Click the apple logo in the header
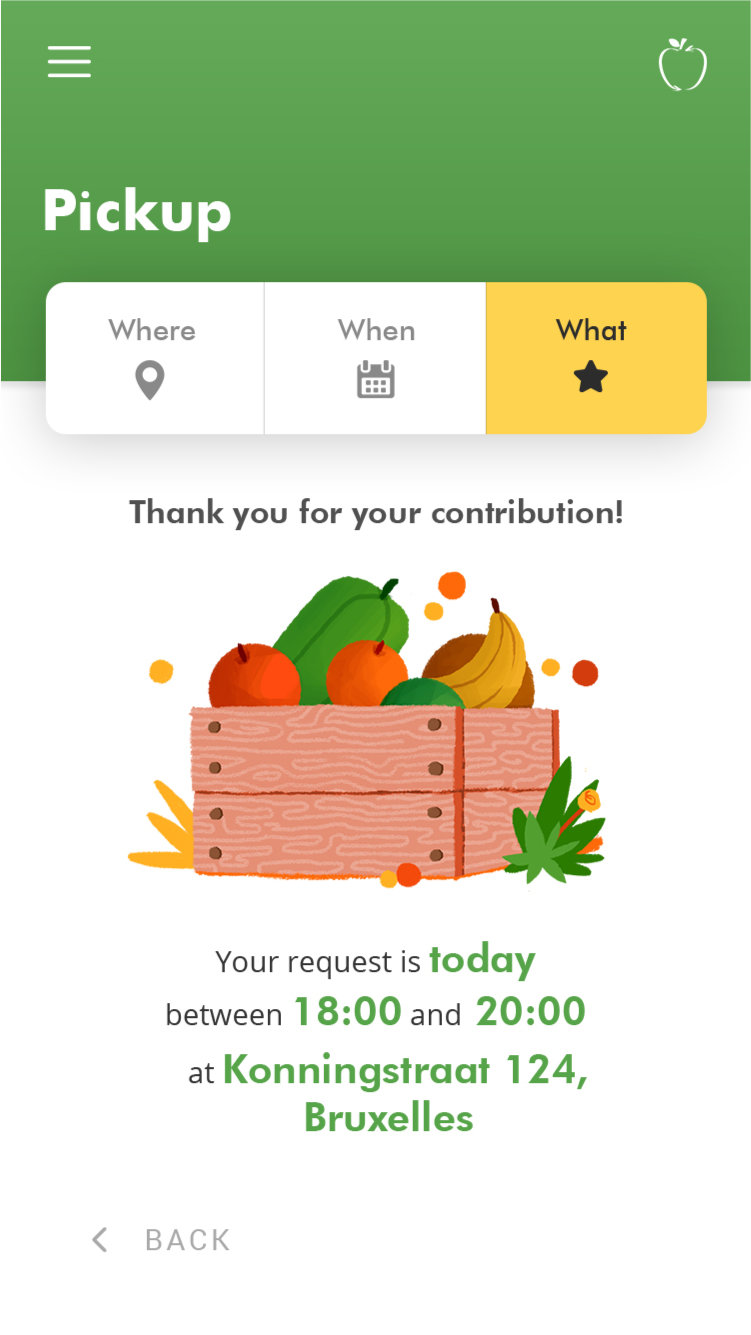This screenshot has width=751, height=1335. [x=682, y=62]
